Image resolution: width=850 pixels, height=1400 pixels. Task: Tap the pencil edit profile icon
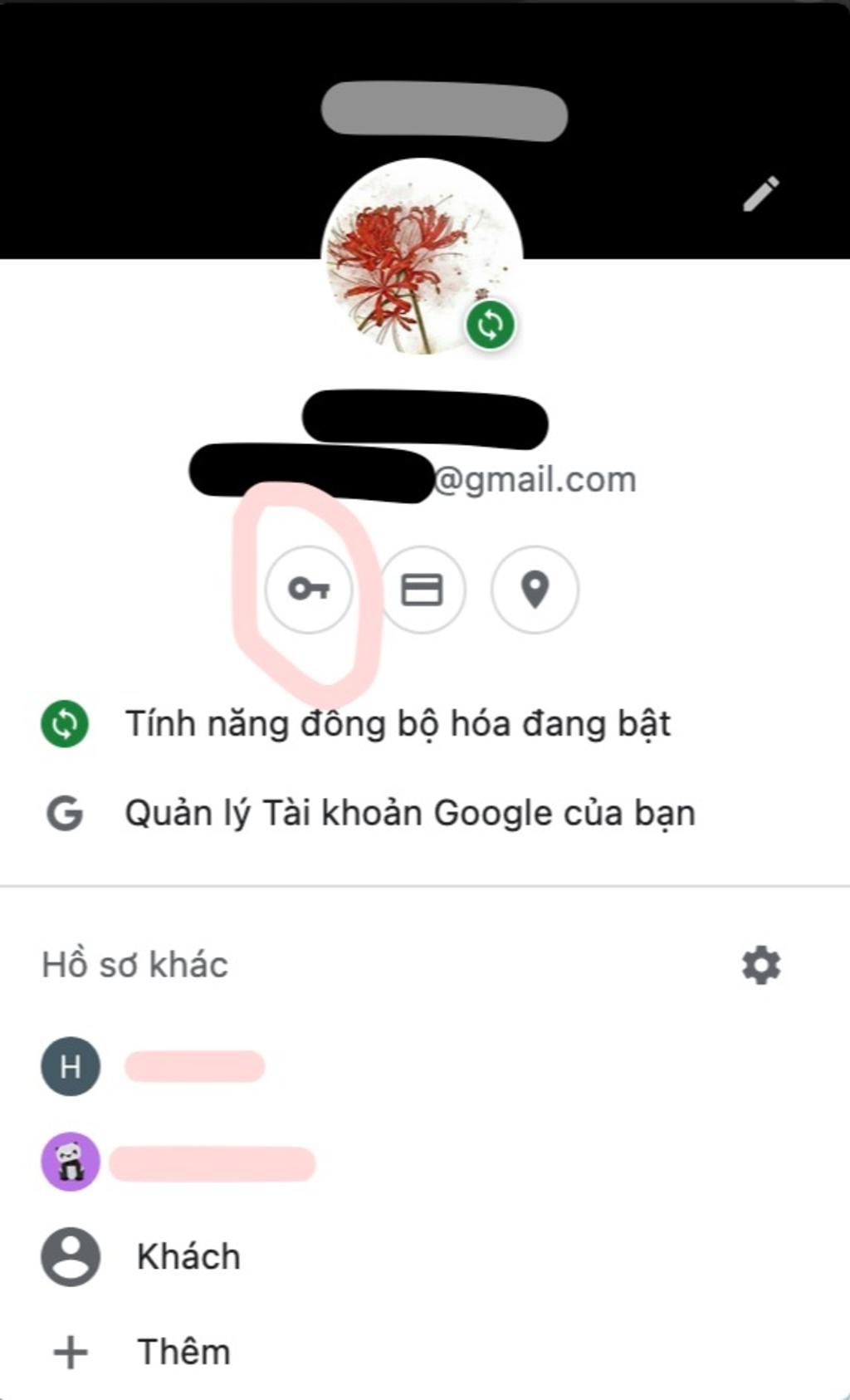(760, 193)
